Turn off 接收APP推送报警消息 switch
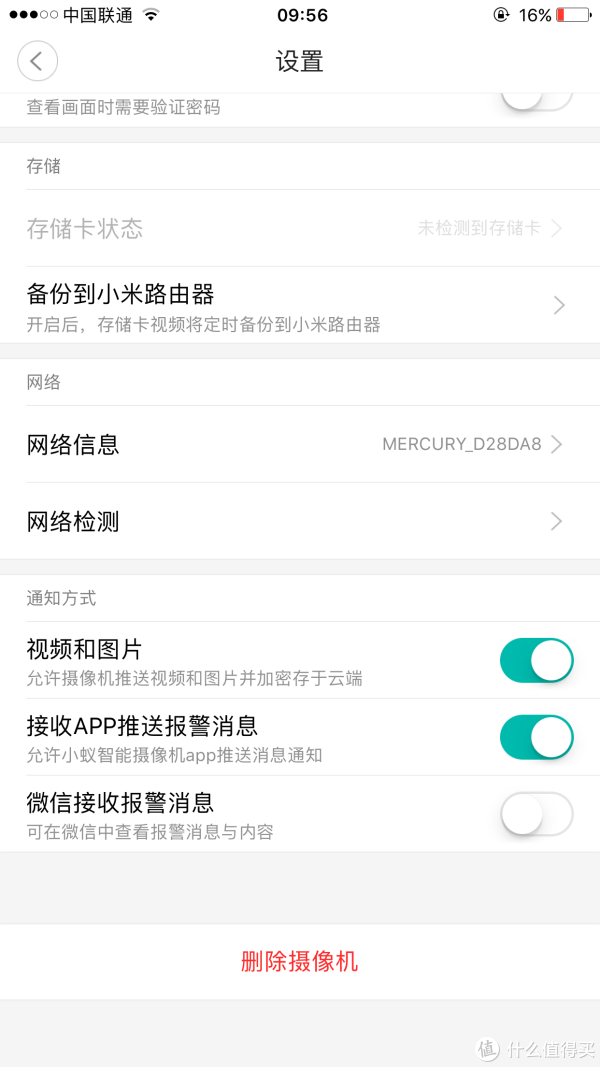Viewport: 600px width, 1067px height. click(537, 737)
